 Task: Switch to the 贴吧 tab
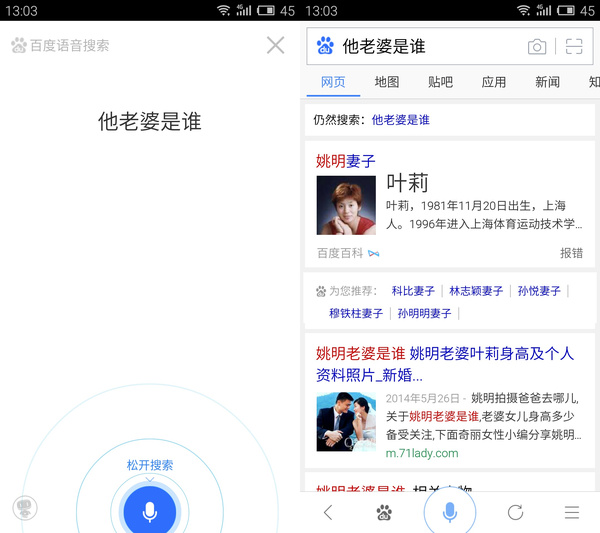(x=440, y=82)
